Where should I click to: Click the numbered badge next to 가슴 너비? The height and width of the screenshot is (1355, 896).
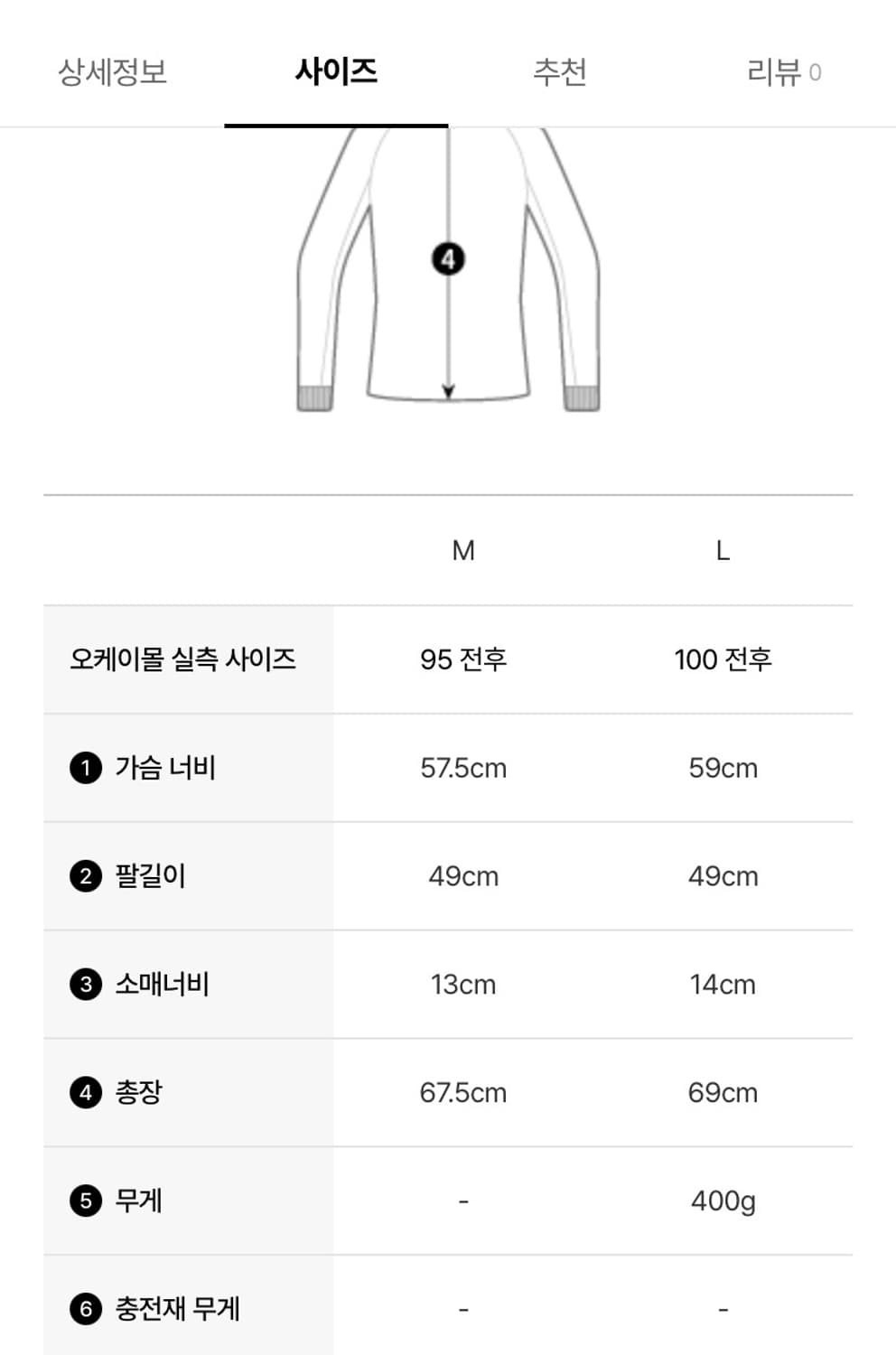coord(84,768)
